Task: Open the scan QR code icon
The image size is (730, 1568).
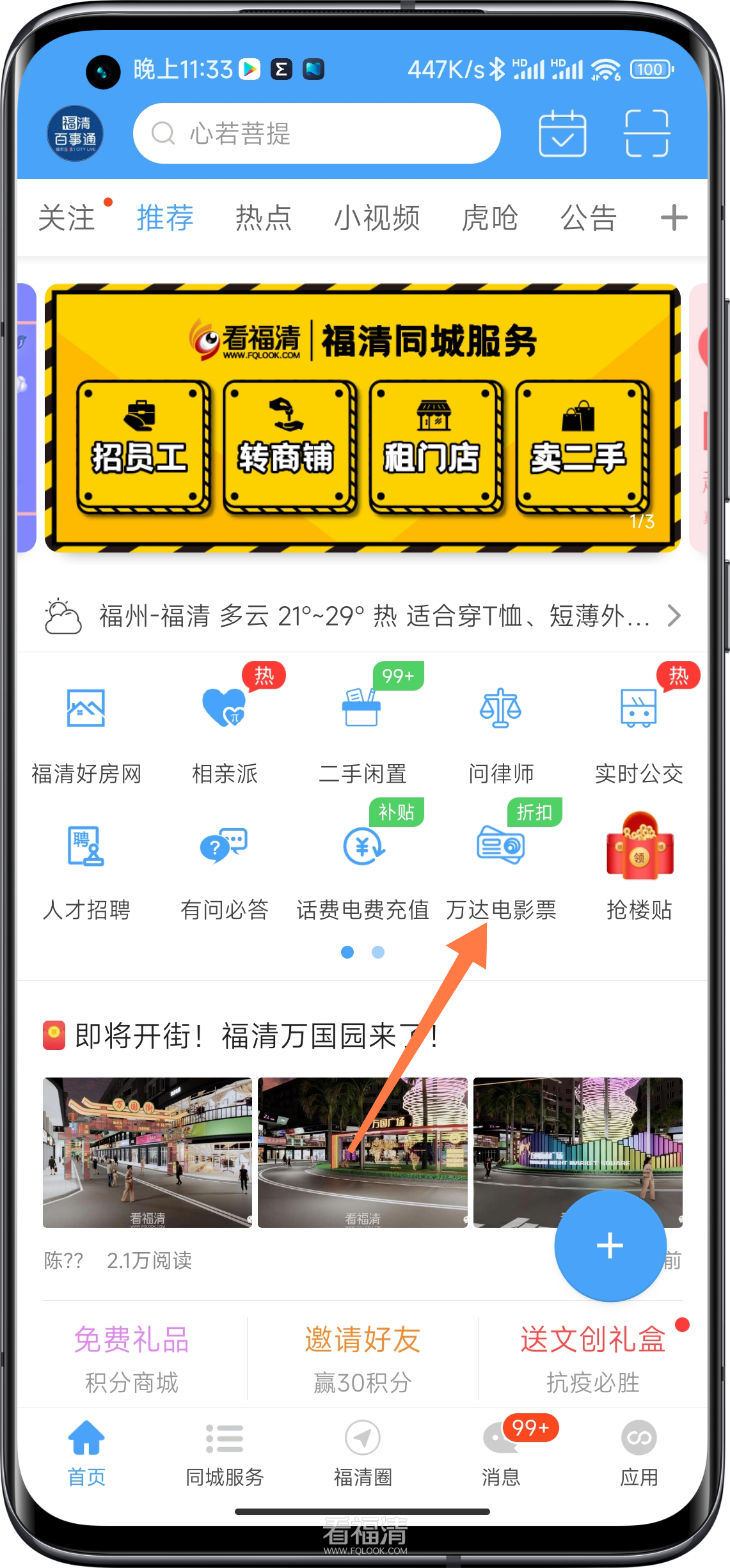Action: [646, 134]
